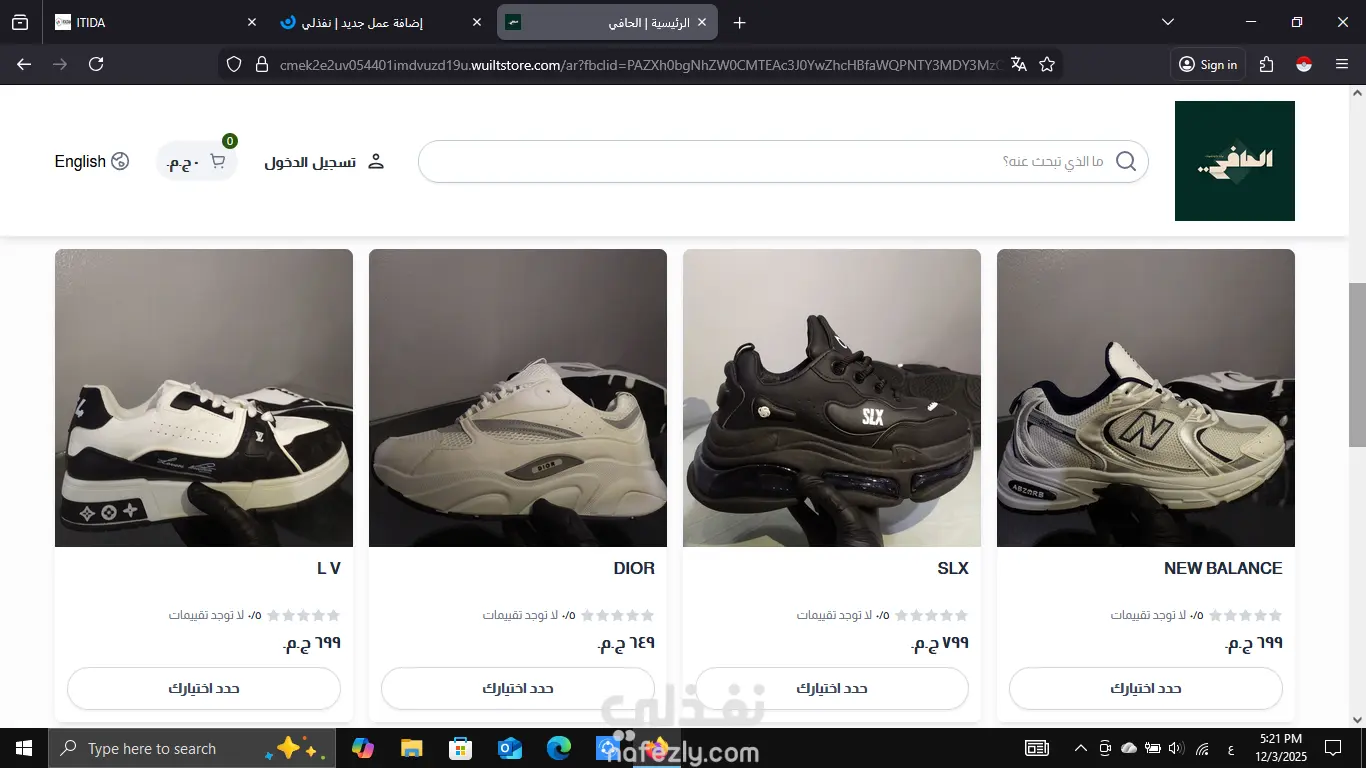
Task: Open the NEW BALANCE shoe product image
Action: 1145,398
